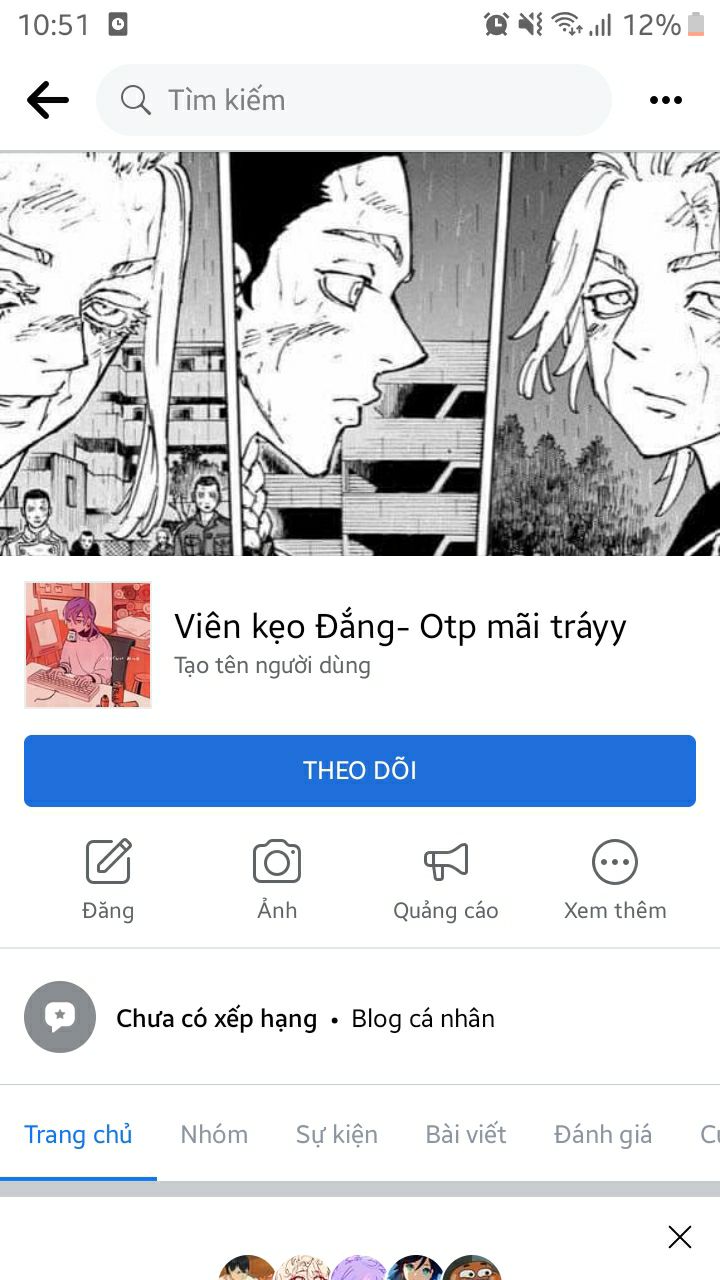Open the page cover photo
720x1280 pixels.
click(360, 353)
